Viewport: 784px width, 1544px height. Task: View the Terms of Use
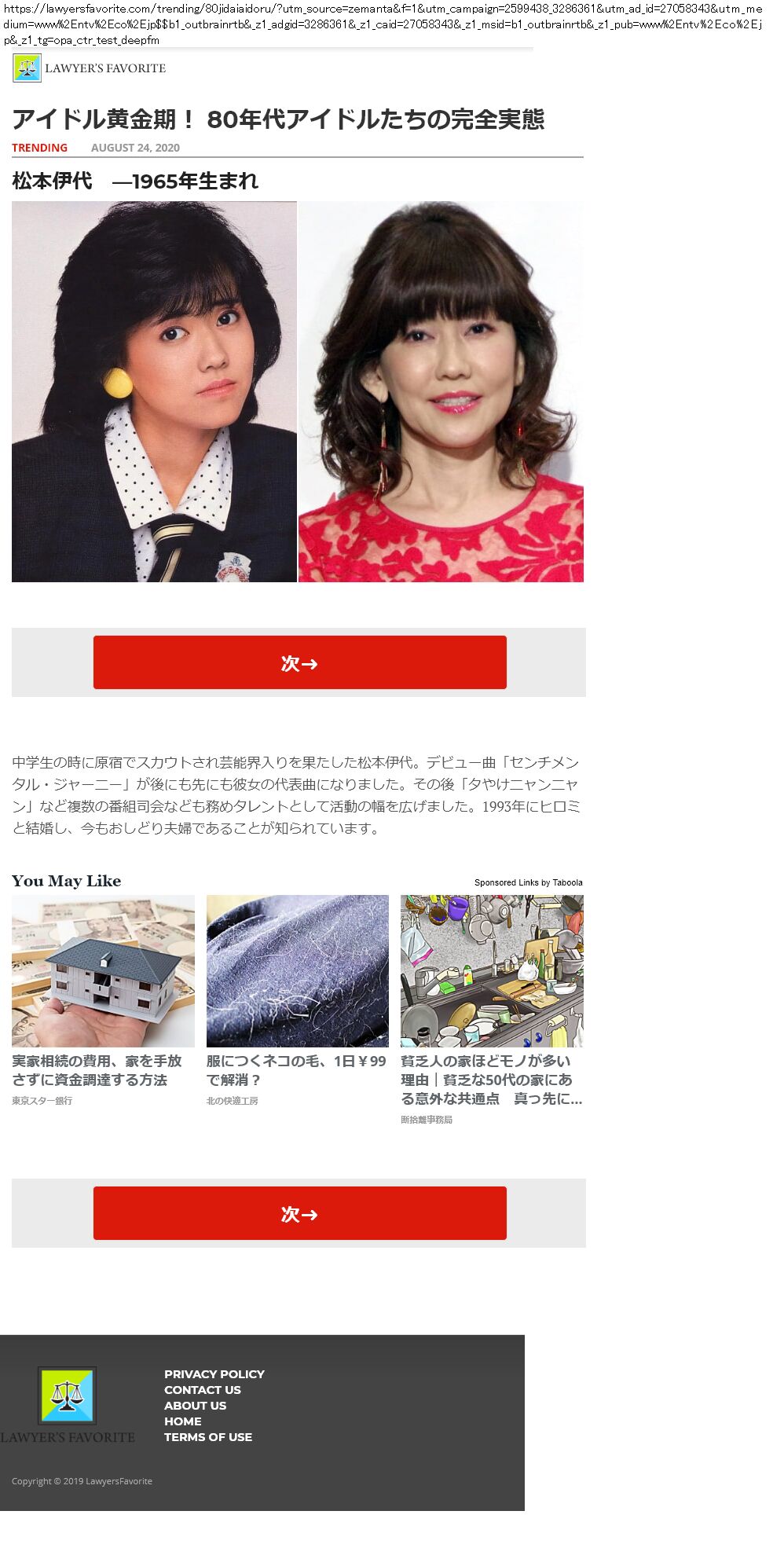point(207,1436)
